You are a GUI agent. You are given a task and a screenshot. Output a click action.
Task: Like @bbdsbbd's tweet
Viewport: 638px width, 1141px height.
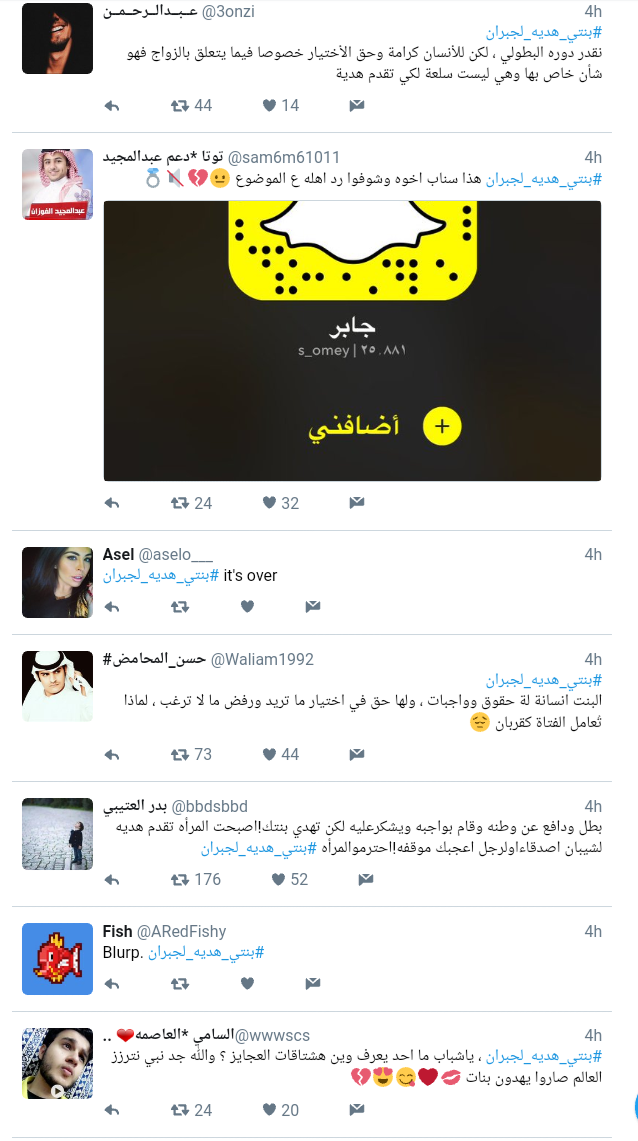click(x=279, y=879)
